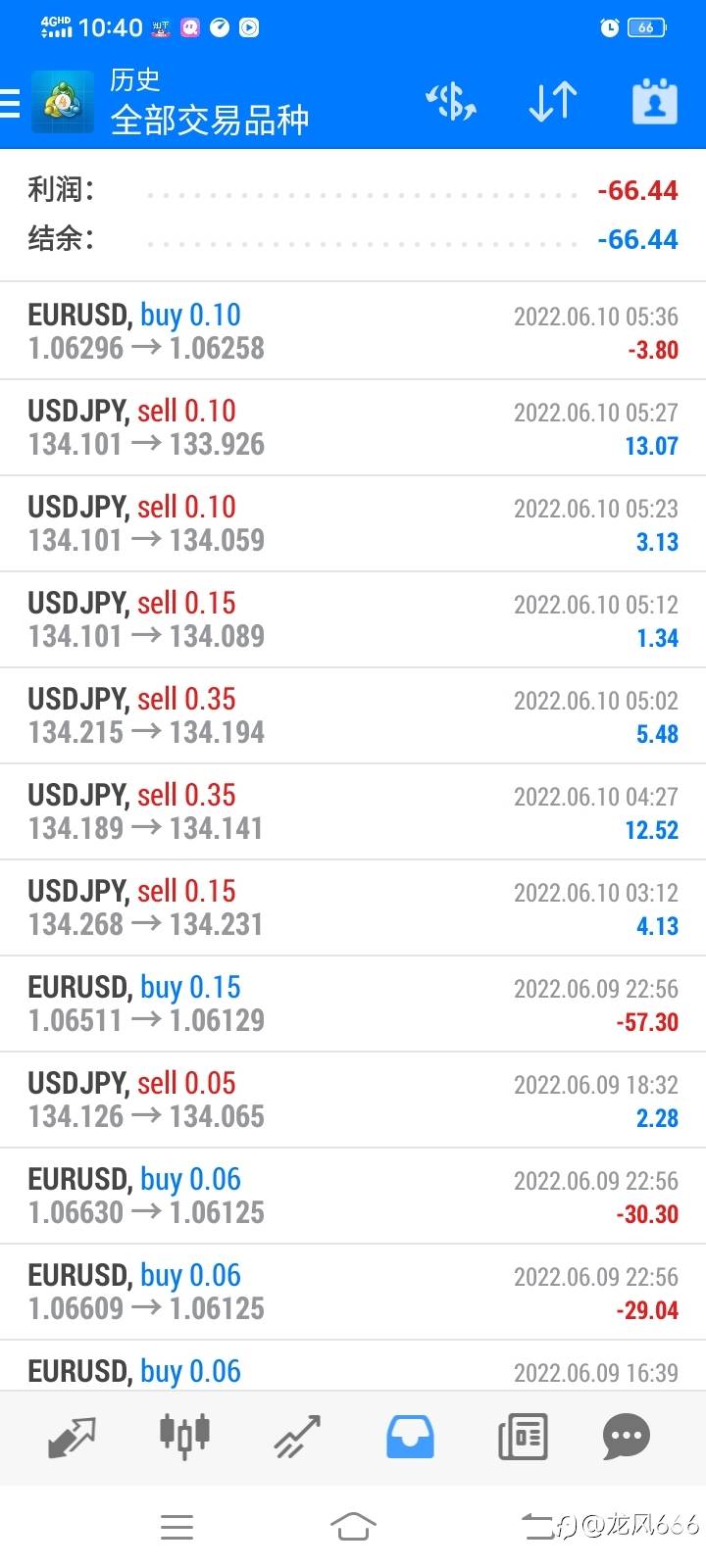Screen dimensions: 706x1568
Task: Expand EURUSD trade with -57.30 loss
Action: (x=353, y=1004)
